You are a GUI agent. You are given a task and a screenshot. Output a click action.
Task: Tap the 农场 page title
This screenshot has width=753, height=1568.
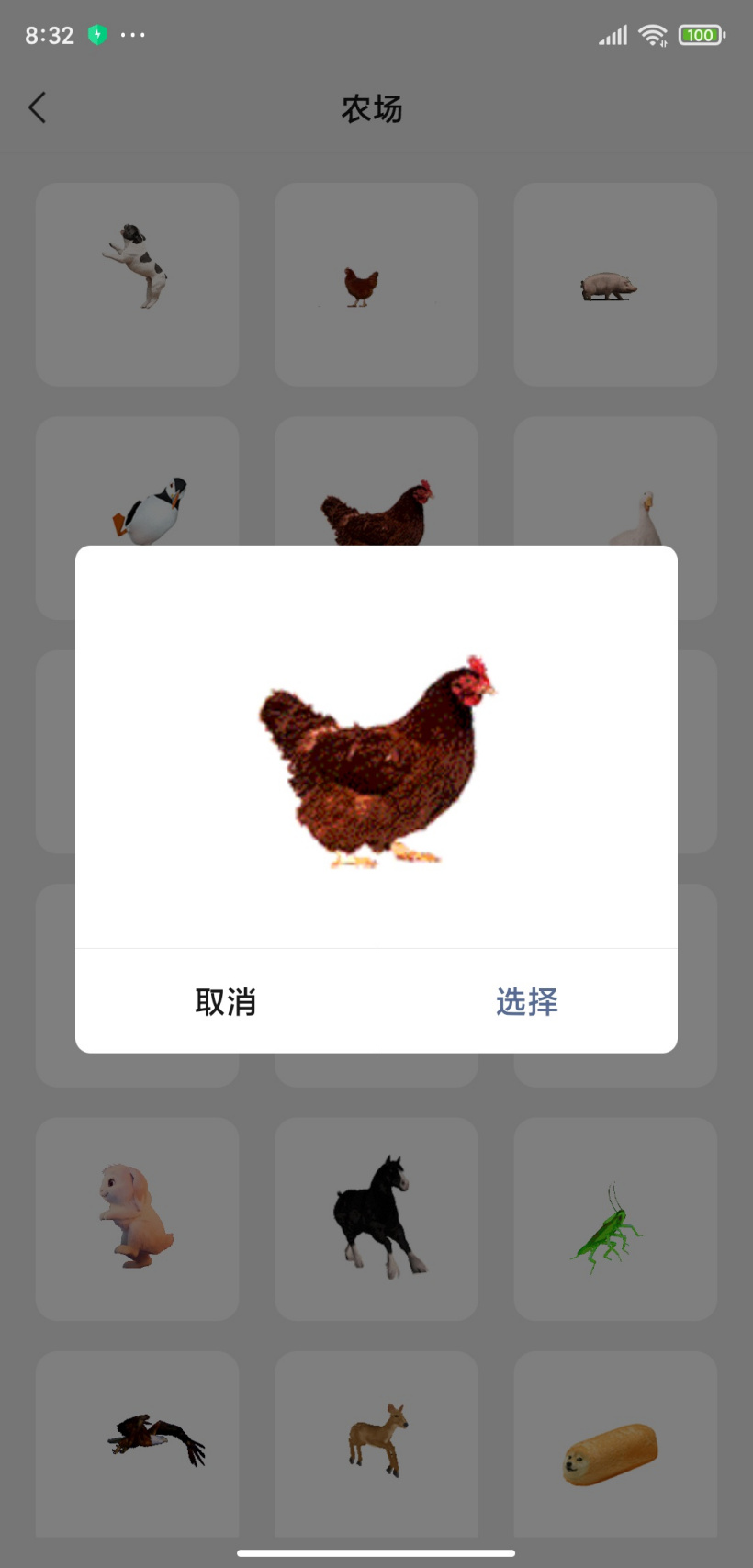[372, 108]
